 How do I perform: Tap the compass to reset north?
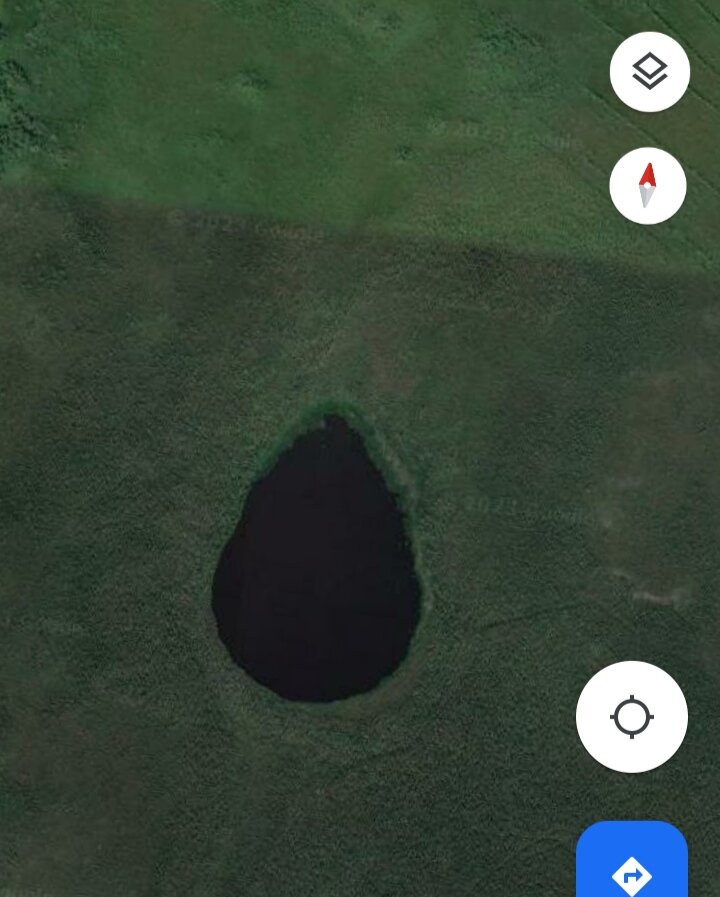click(x=648, y=186)
